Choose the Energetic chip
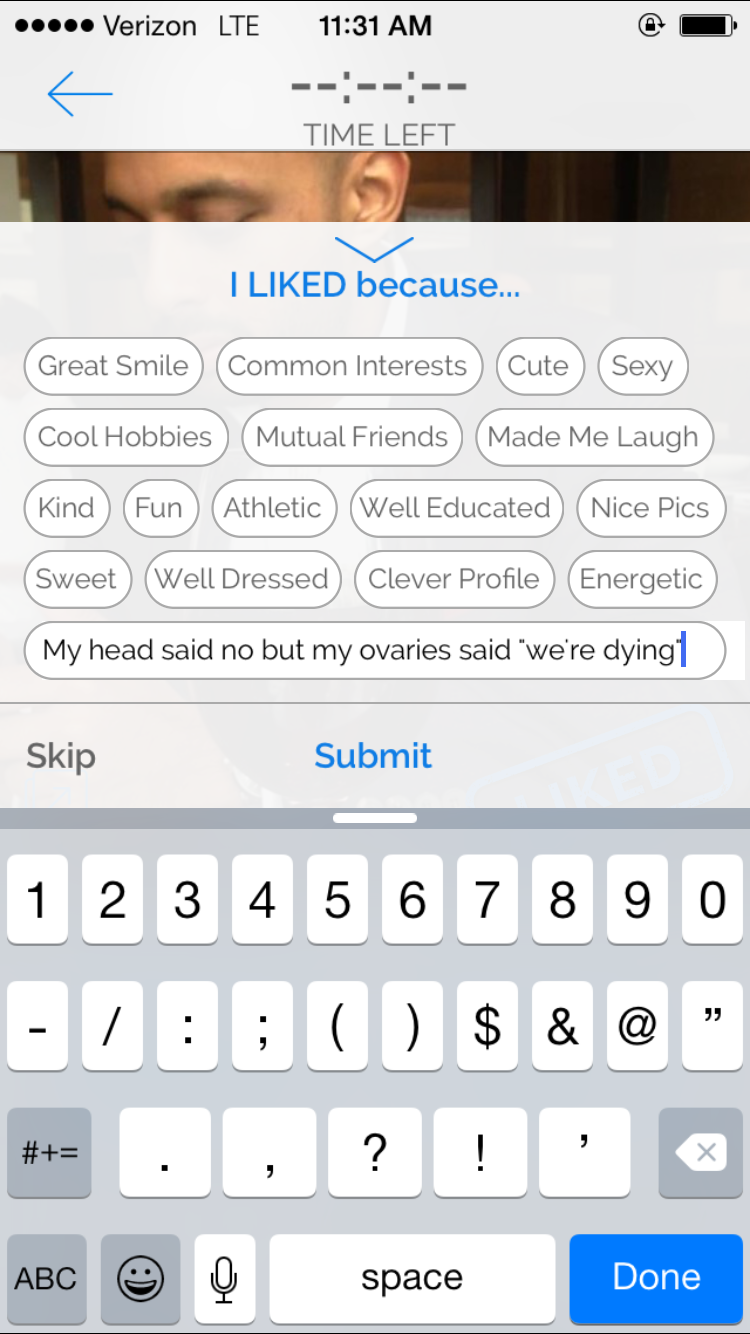750x1334 pixels. point(641,579)
